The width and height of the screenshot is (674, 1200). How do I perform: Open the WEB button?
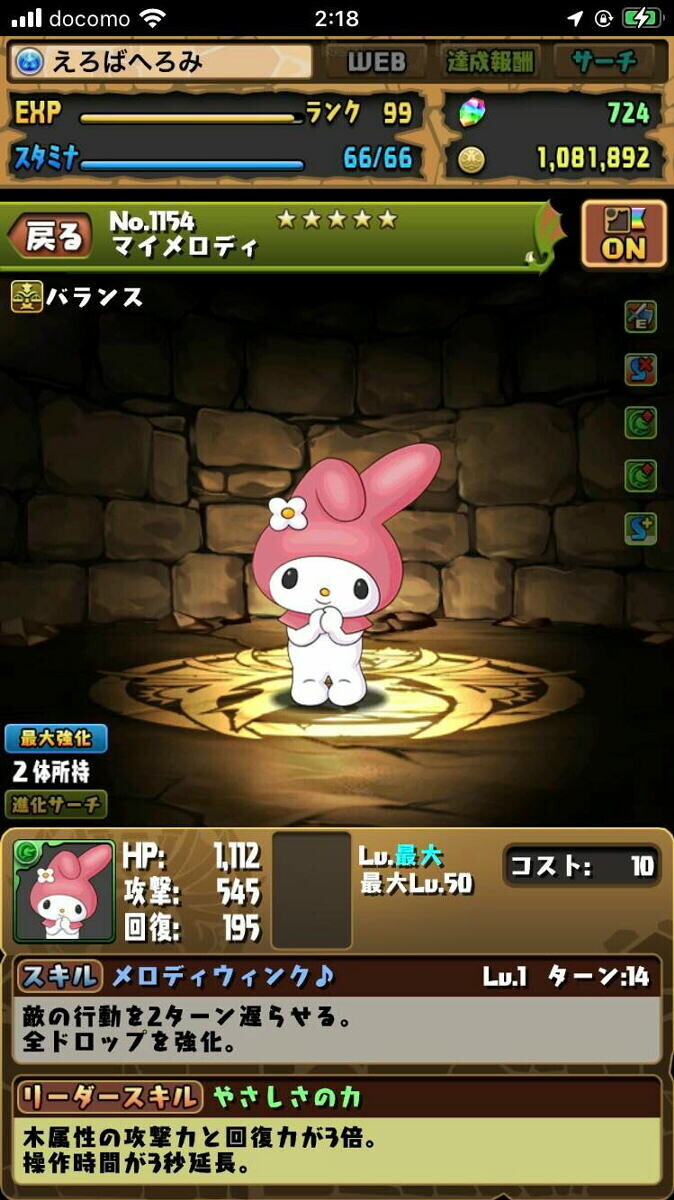coord(377,62)
